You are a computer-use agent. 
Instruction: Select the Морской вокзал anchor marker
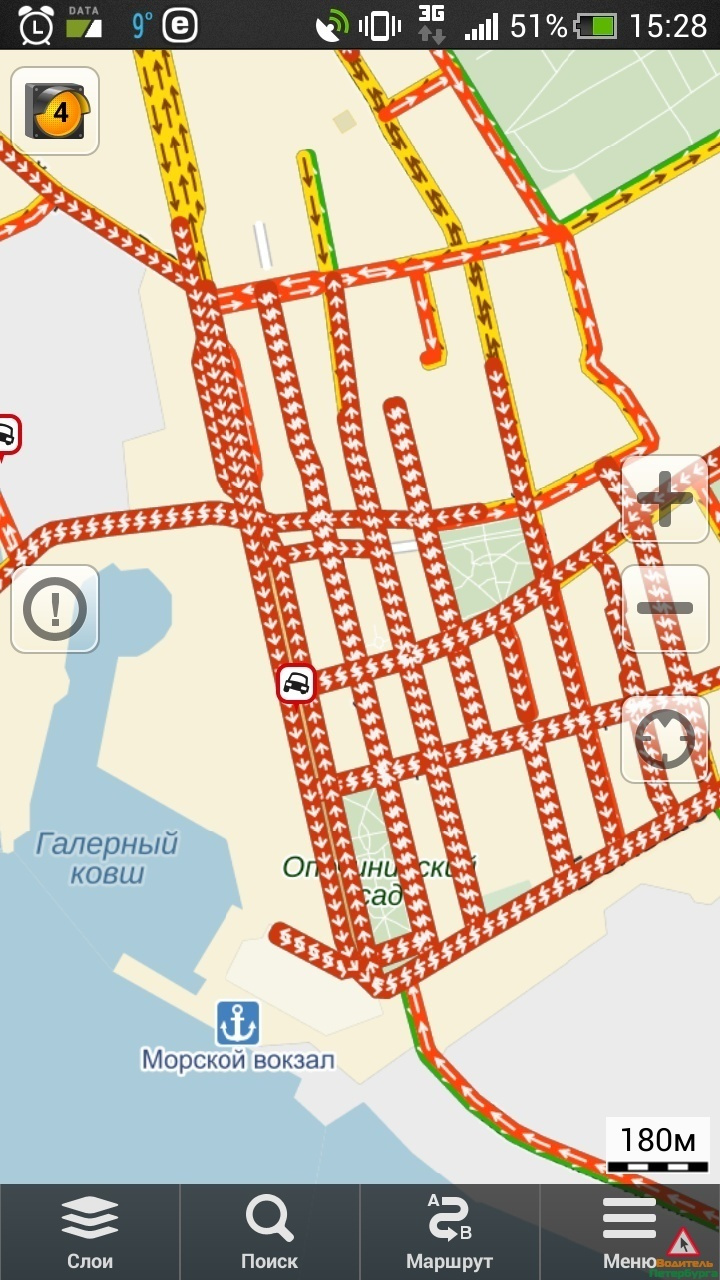(238, 1022)
